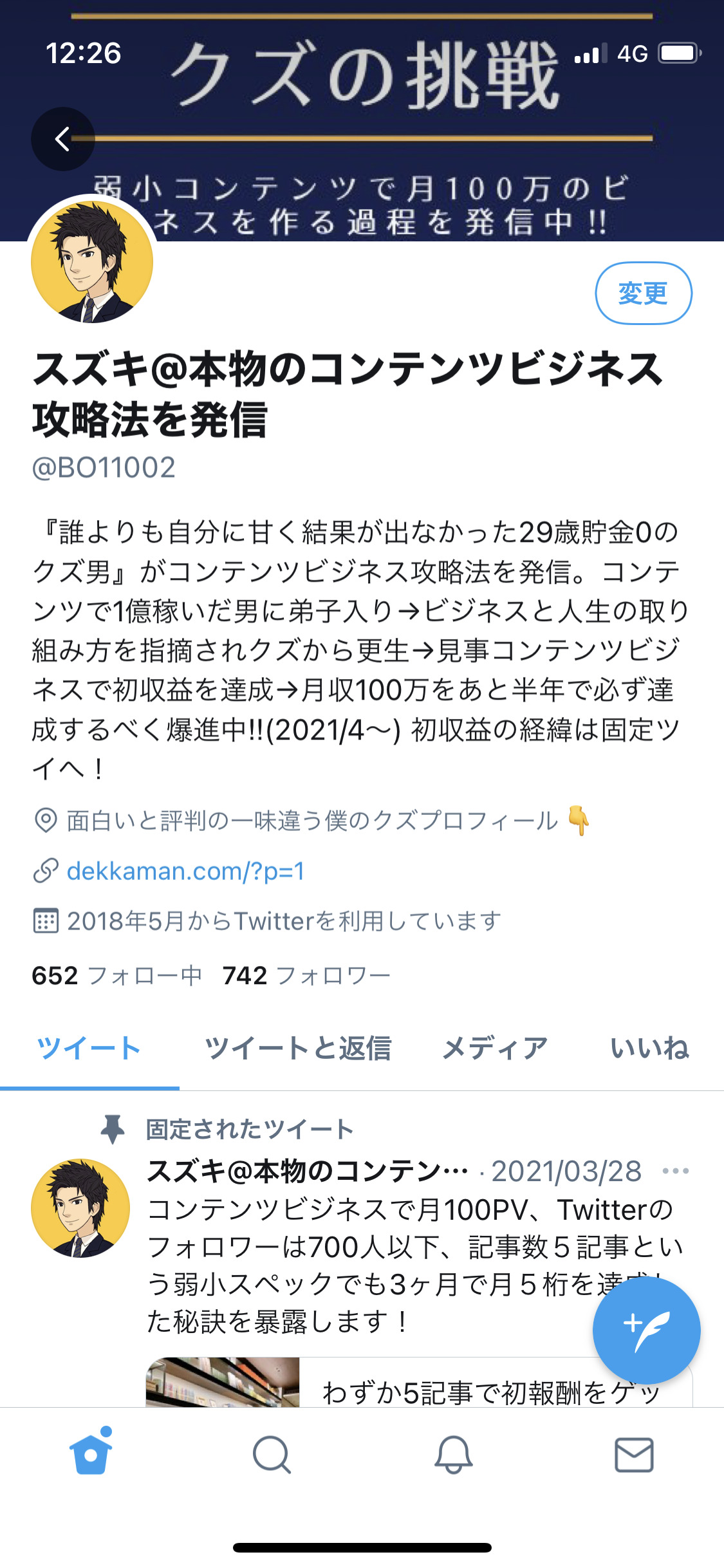The height and width of the screenshot is (1568, 724).
Task: View the 742 フォロワー followers list
Action: (x=306, y=975)
